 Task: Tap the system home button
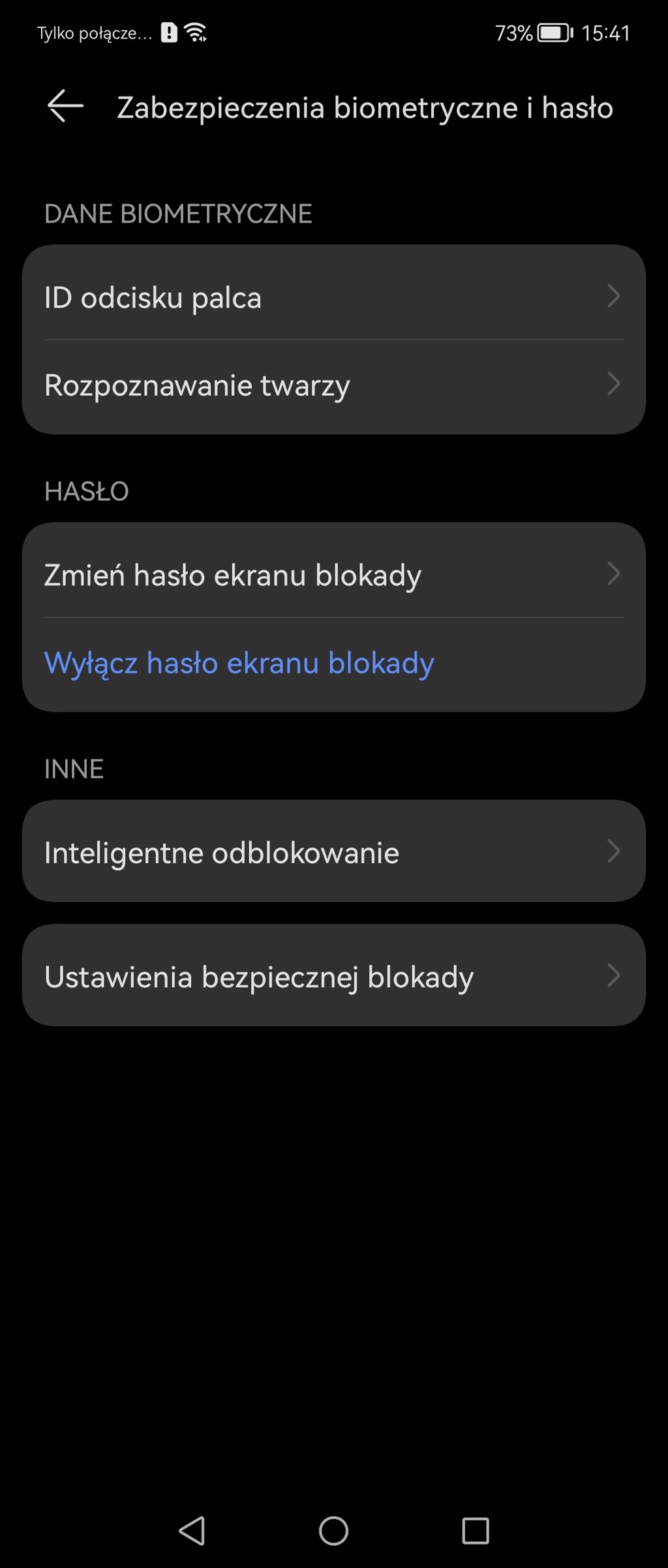(333, 1531)
